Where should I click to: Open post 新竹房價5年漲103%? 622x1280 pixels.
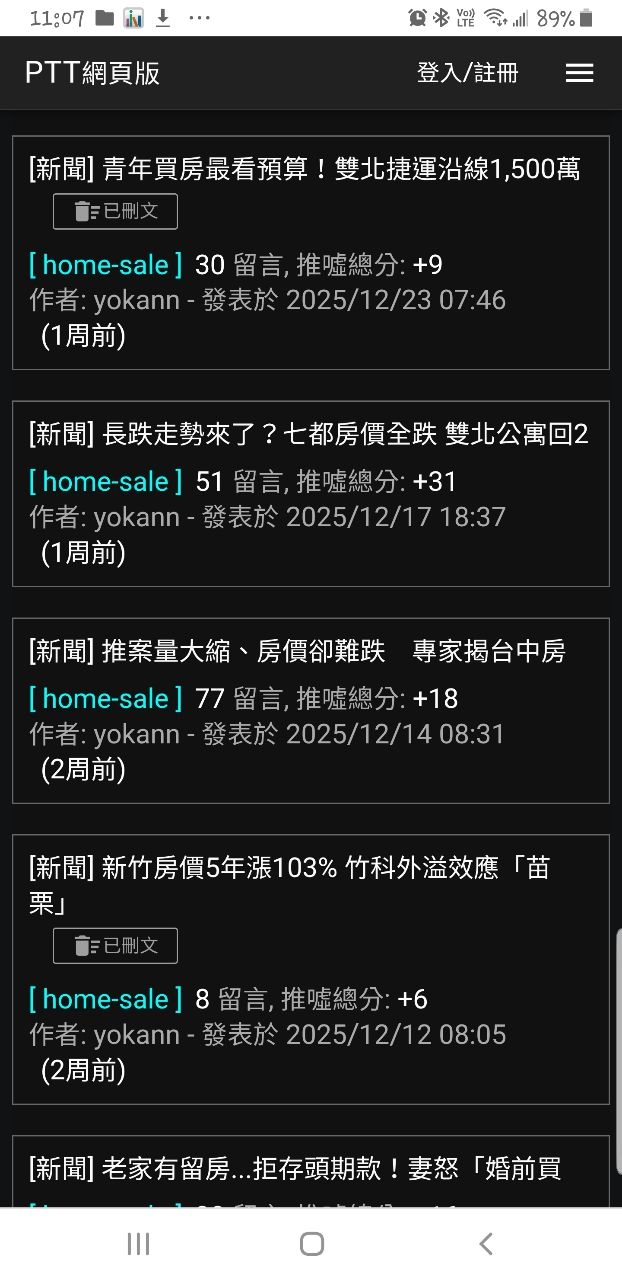290,868
